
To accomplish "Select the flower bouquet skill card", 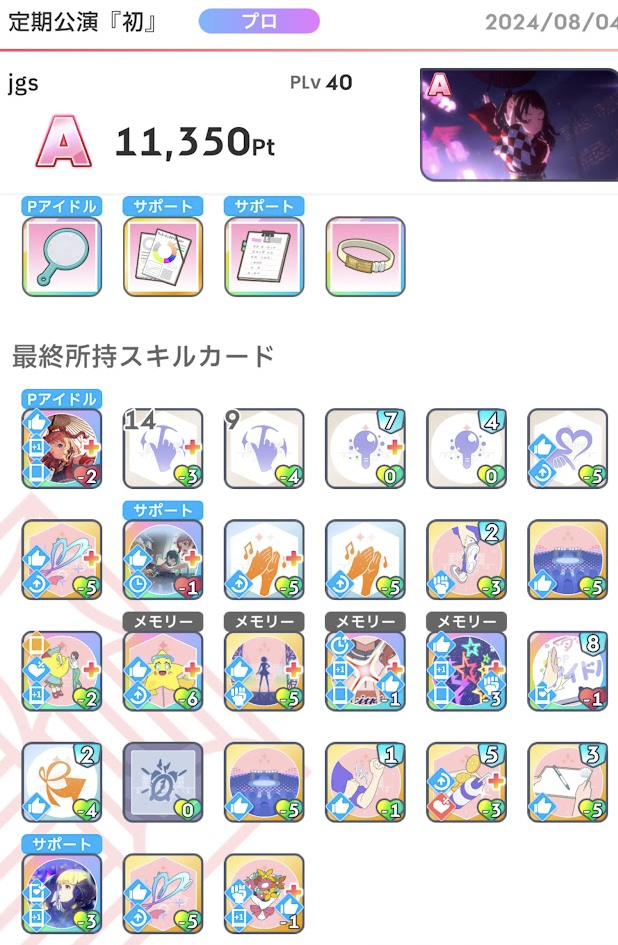I will tap(264, 894).
